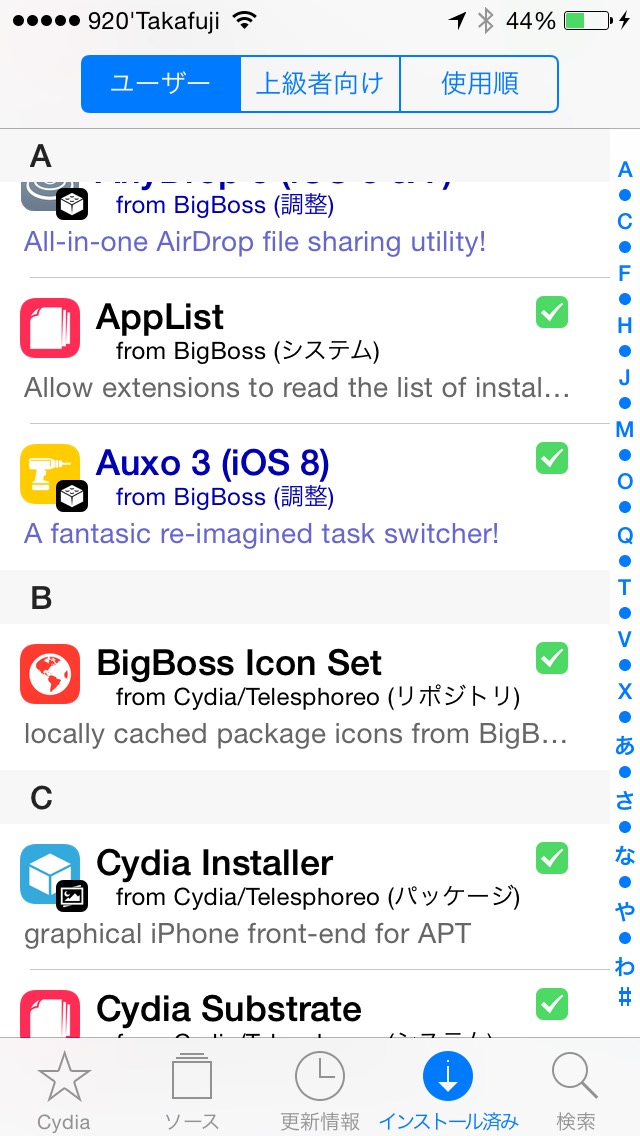Image resolution: width=640 pixels, height=1136 pixels.
Task: Open the Cydia Installer package
Action: coord(304,897)
